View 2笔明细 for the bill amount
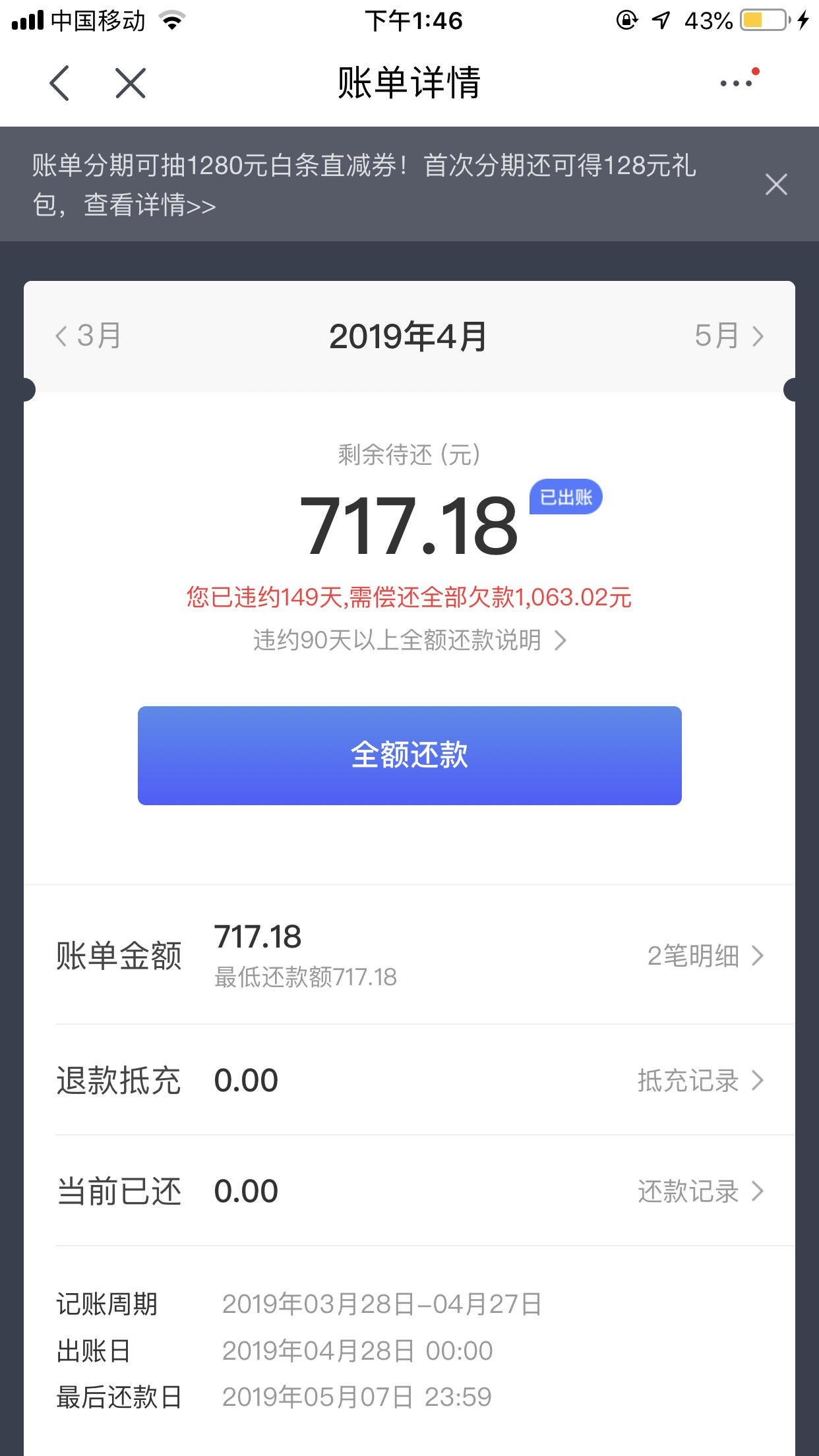This screenshot has height=1456, width=819. pos(705,956)
